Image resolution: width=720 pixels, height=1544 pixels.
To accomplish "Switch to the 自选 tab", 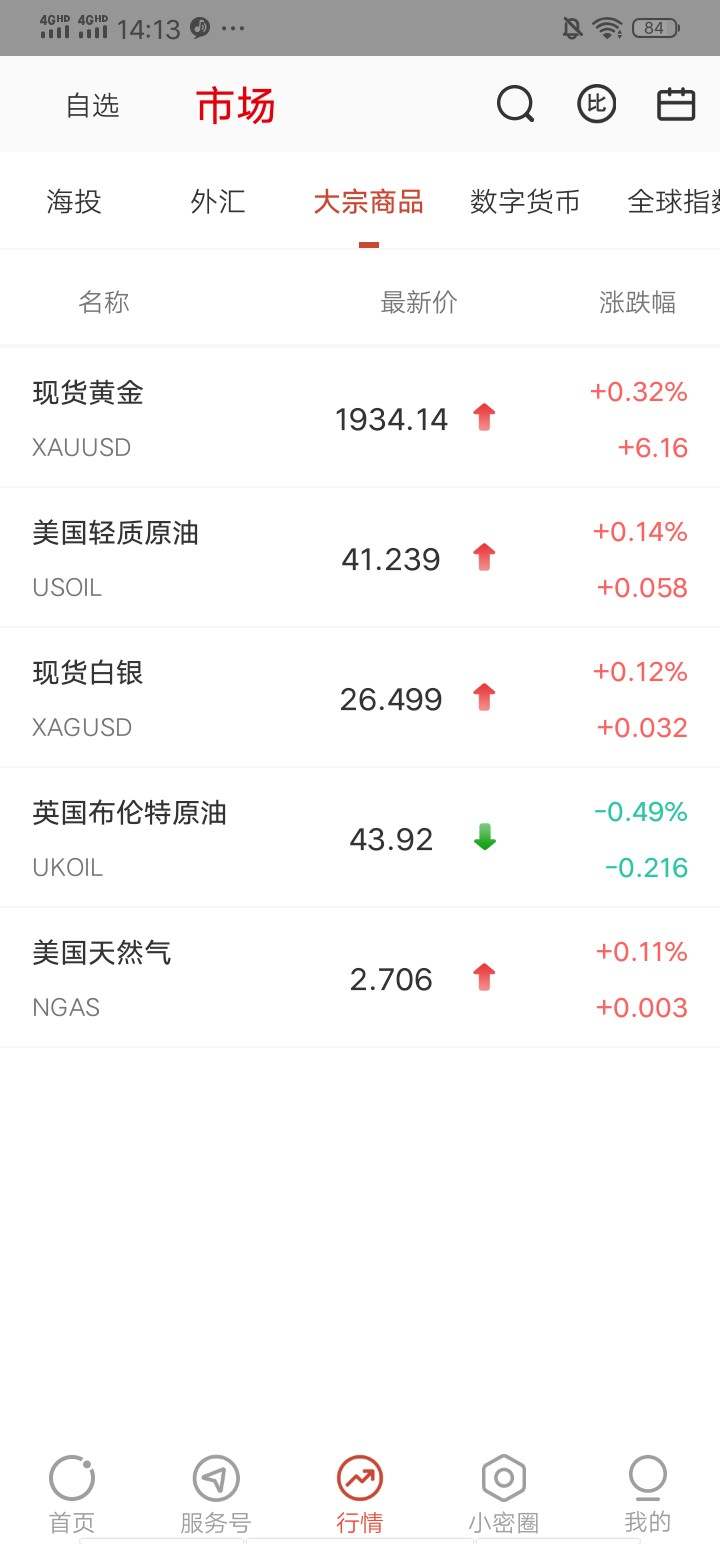I will [x=93, y=105].
